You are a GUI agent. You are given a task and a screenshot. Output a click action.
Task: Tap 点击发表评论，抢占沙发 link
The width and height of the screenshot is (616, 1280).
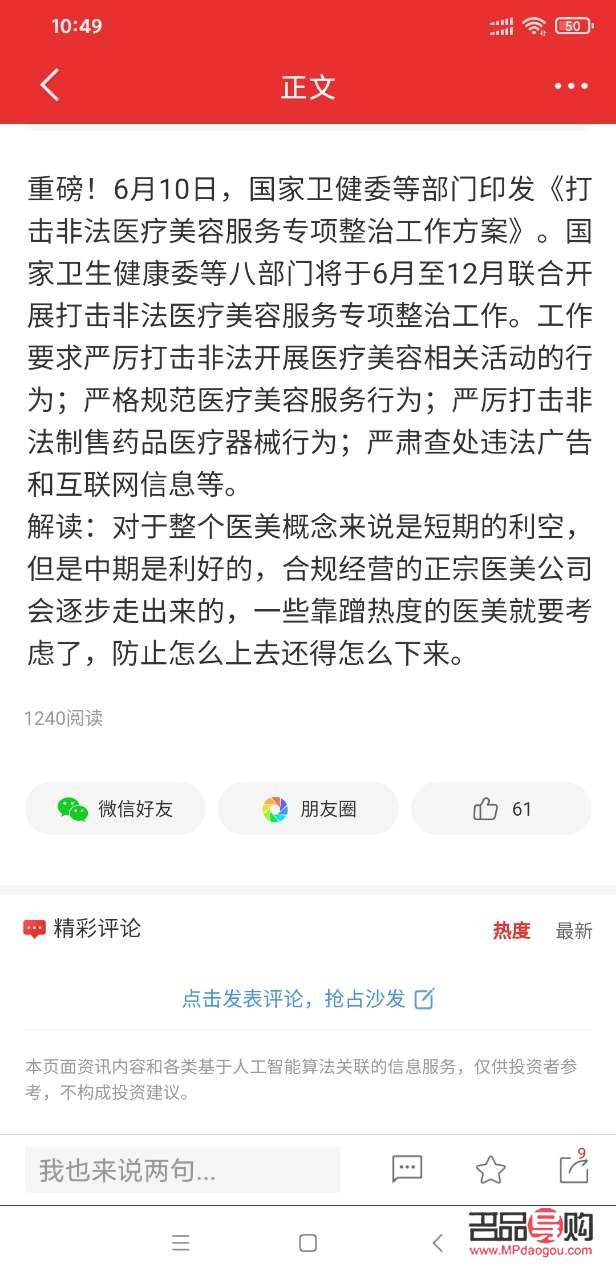coord(308,998)
